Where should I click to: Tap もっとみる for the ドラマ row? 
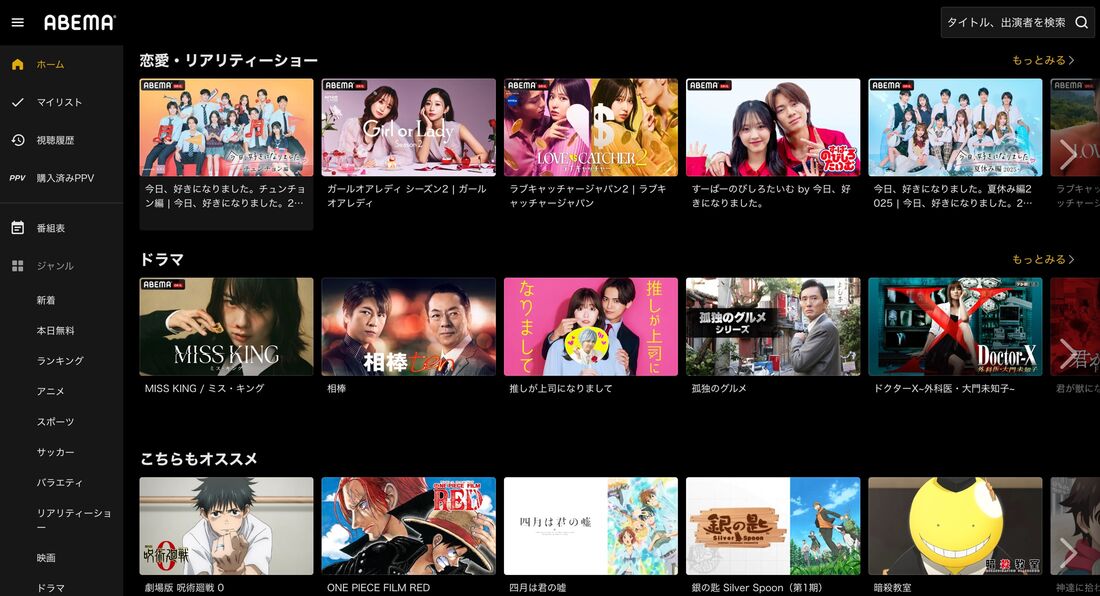[1043, 259]
